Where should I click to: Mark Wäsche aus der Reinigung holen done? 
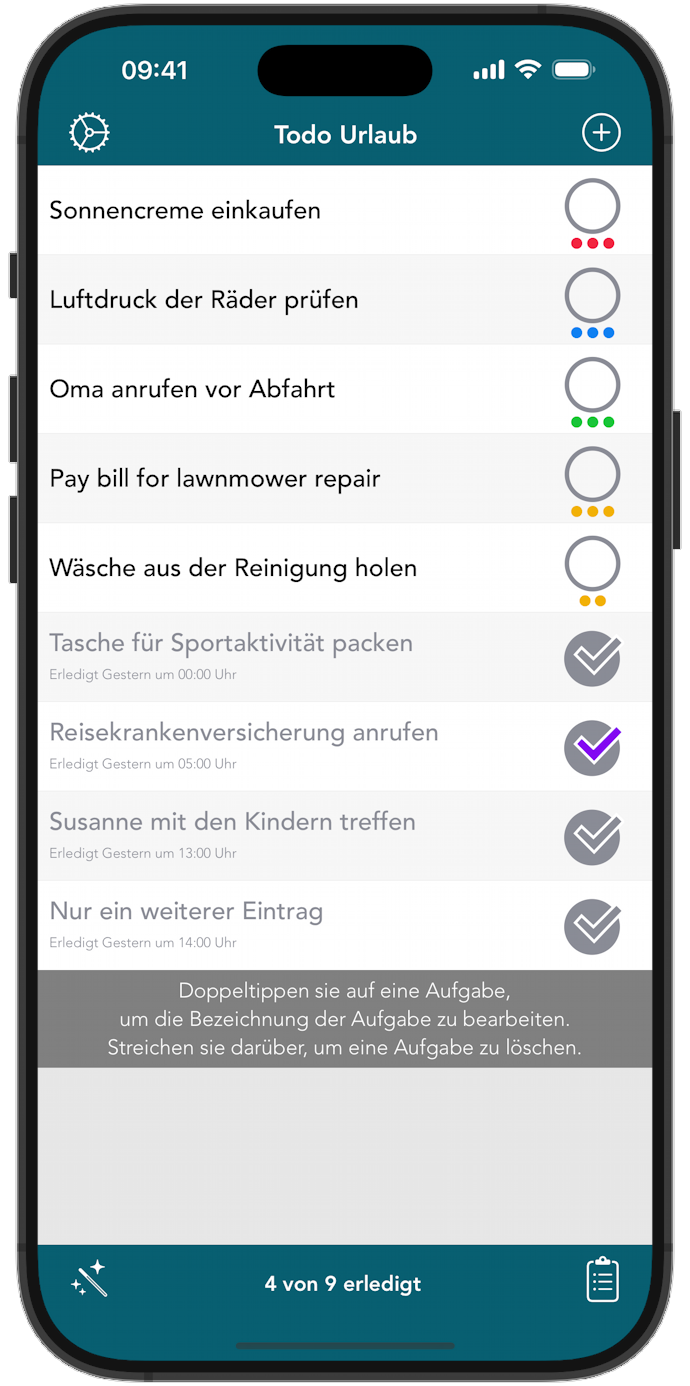[592, 564]
